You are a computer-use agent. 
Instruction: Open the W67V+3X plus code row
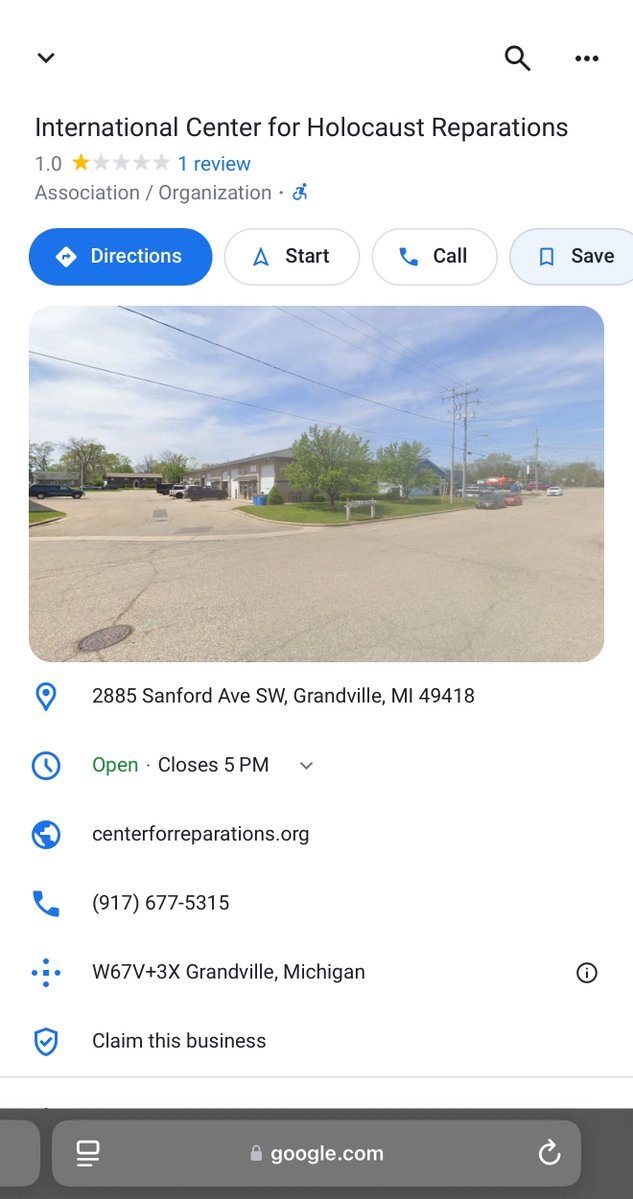[x=228, y=972]
